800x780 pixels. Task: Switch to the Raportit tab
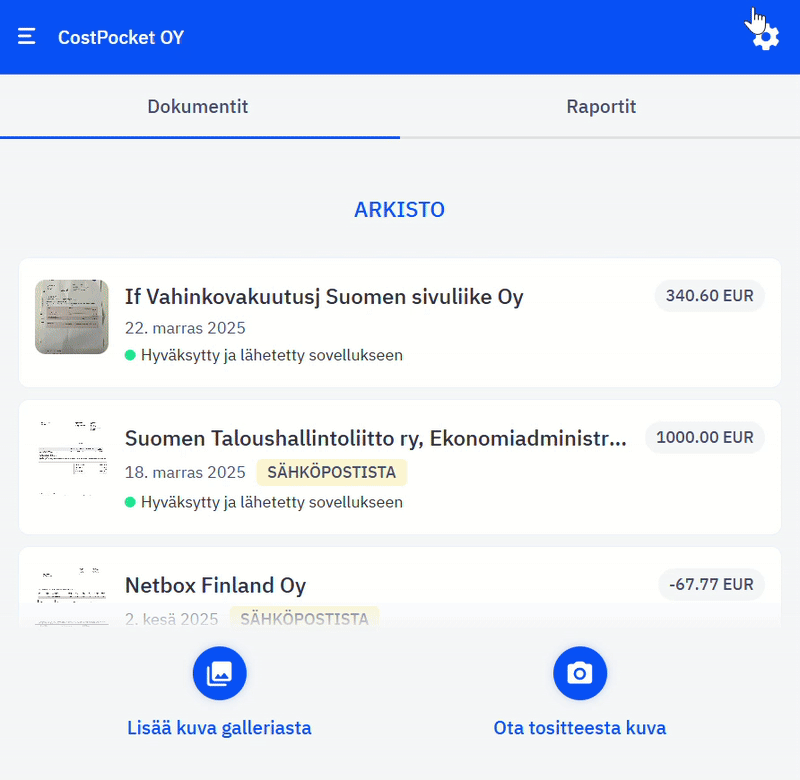click(600, 106)
